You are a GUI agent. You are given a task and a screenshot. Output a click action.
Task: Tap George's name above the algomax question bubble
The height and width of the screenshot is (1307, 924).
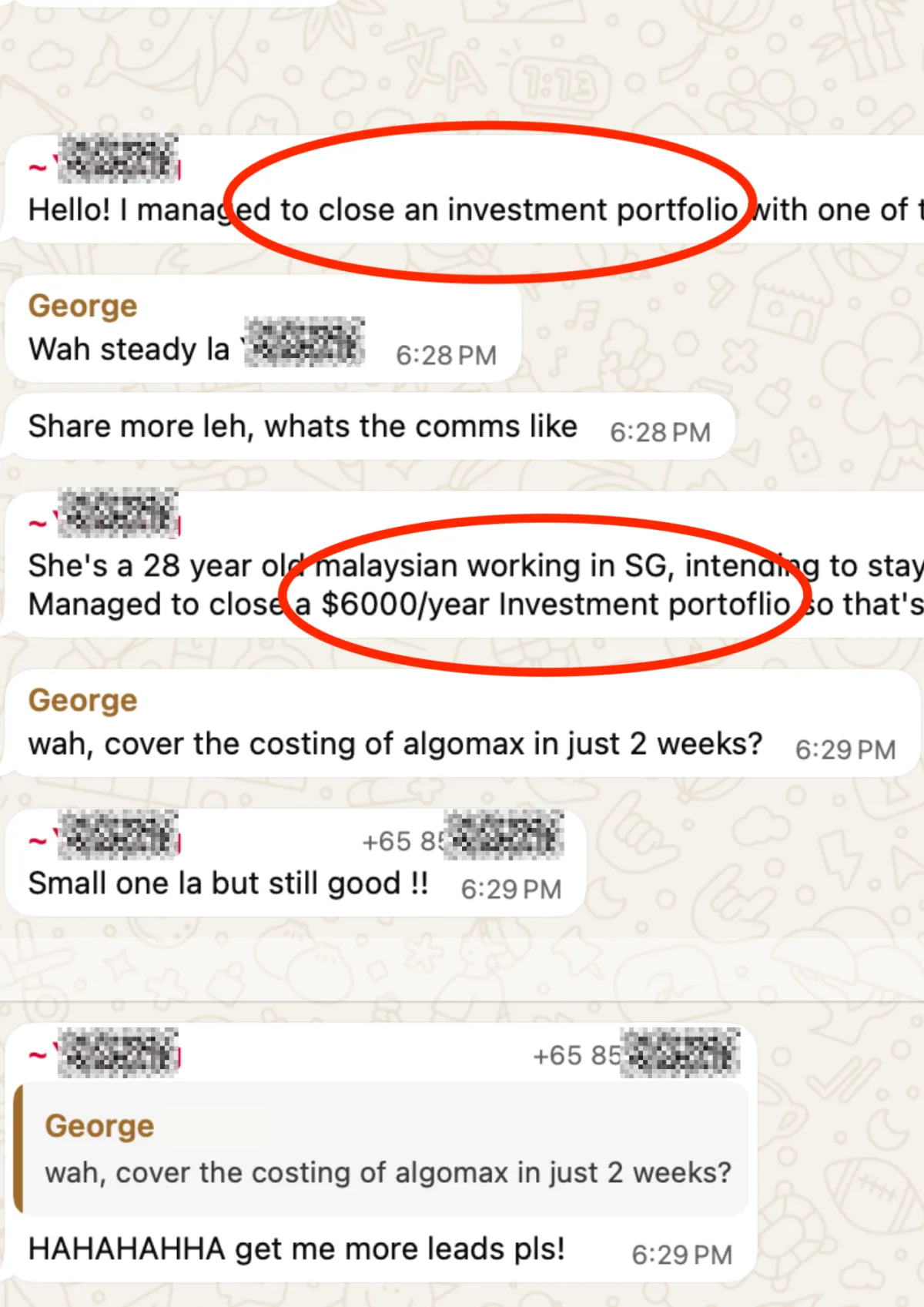pos(83,700)
